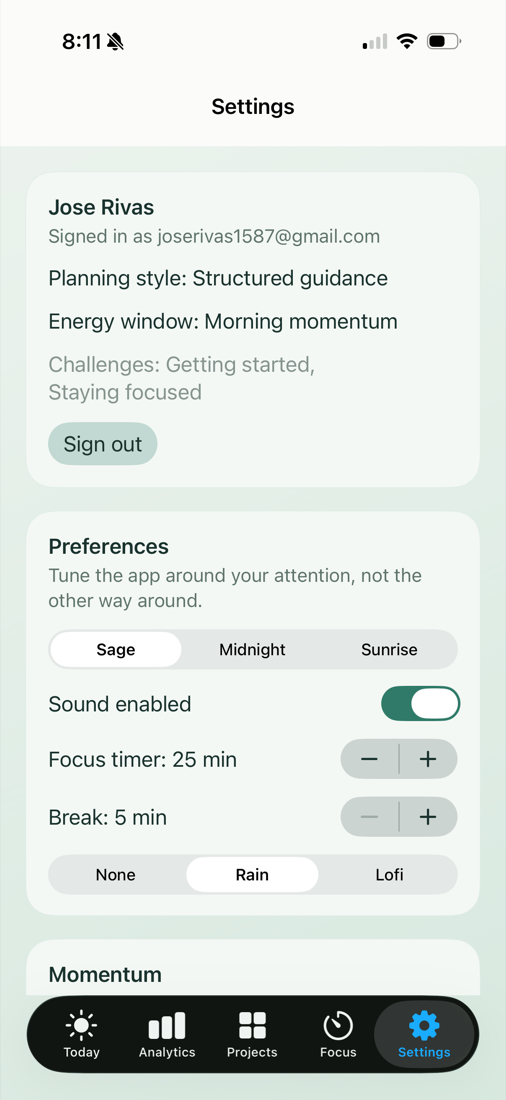506x1100 pixels.
Task: Toggle the Sound enabled switch
Action: click(420, 704)
